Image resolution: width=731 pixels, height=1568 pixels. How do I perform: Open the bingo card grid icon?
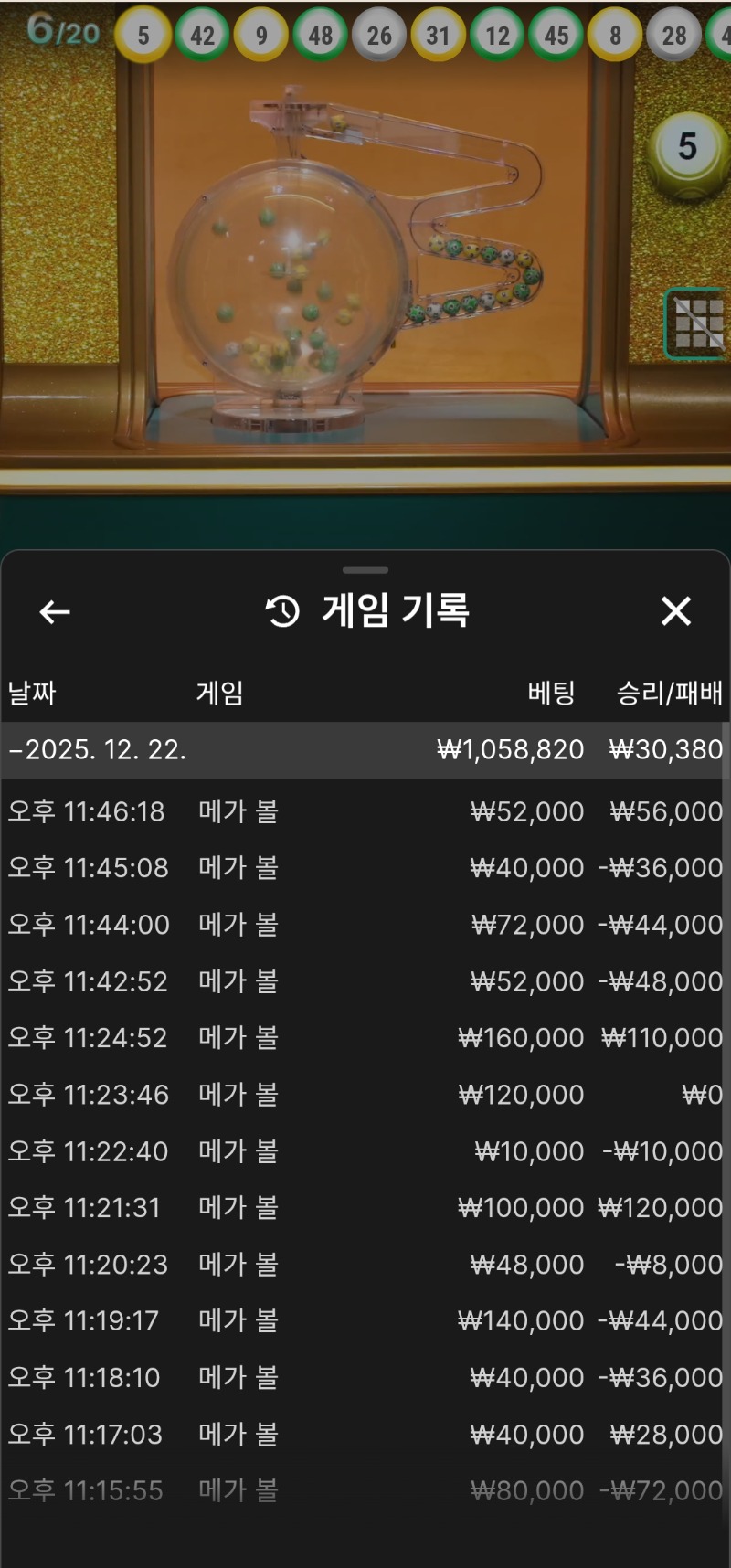697,323
